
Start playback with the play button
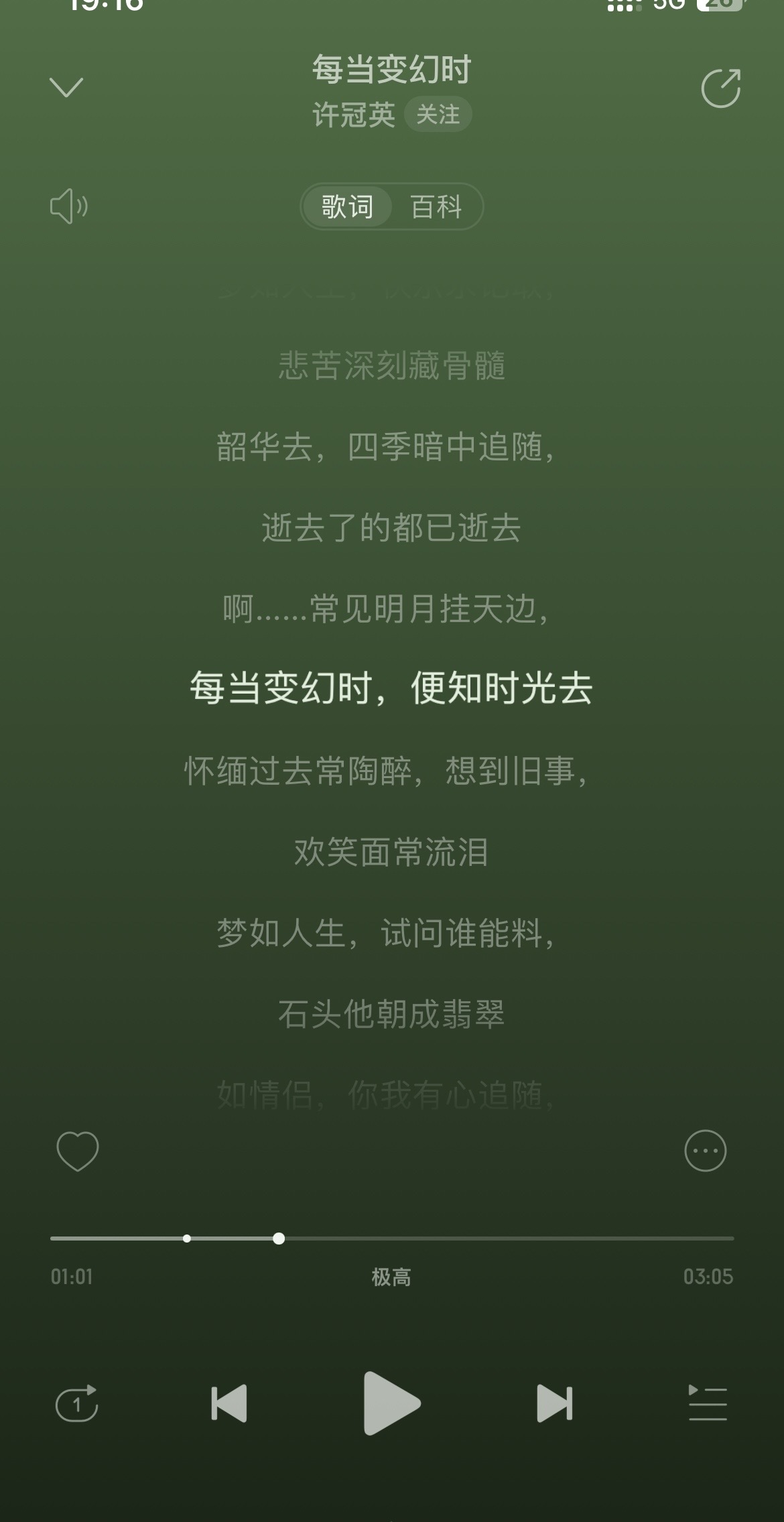tap(391, 1403)
